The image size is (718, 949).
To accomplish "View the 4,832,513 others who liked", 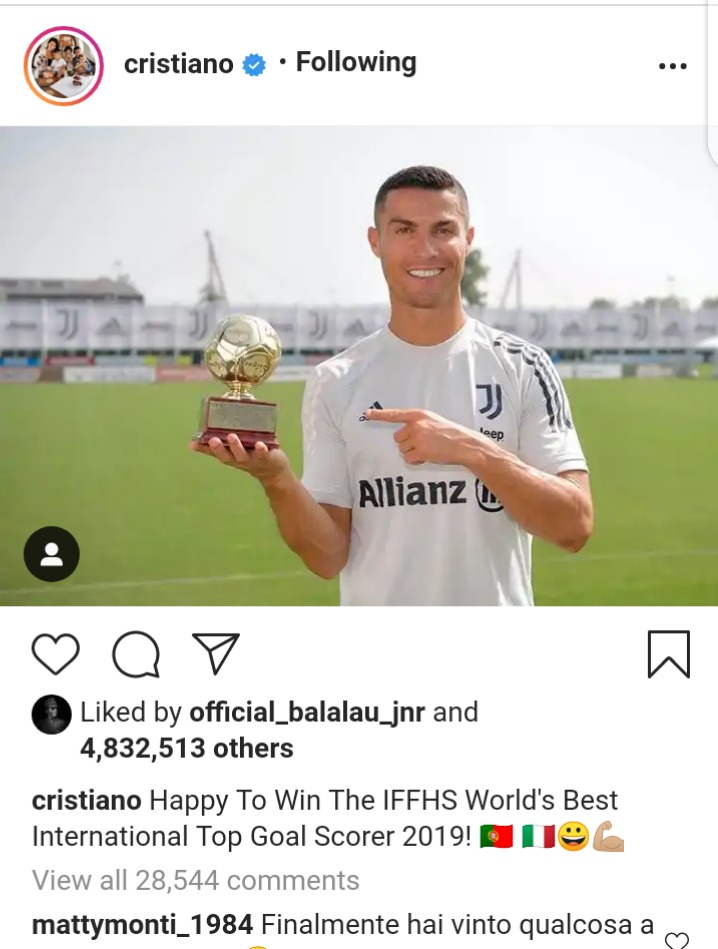I will click(x=187, y=748).
